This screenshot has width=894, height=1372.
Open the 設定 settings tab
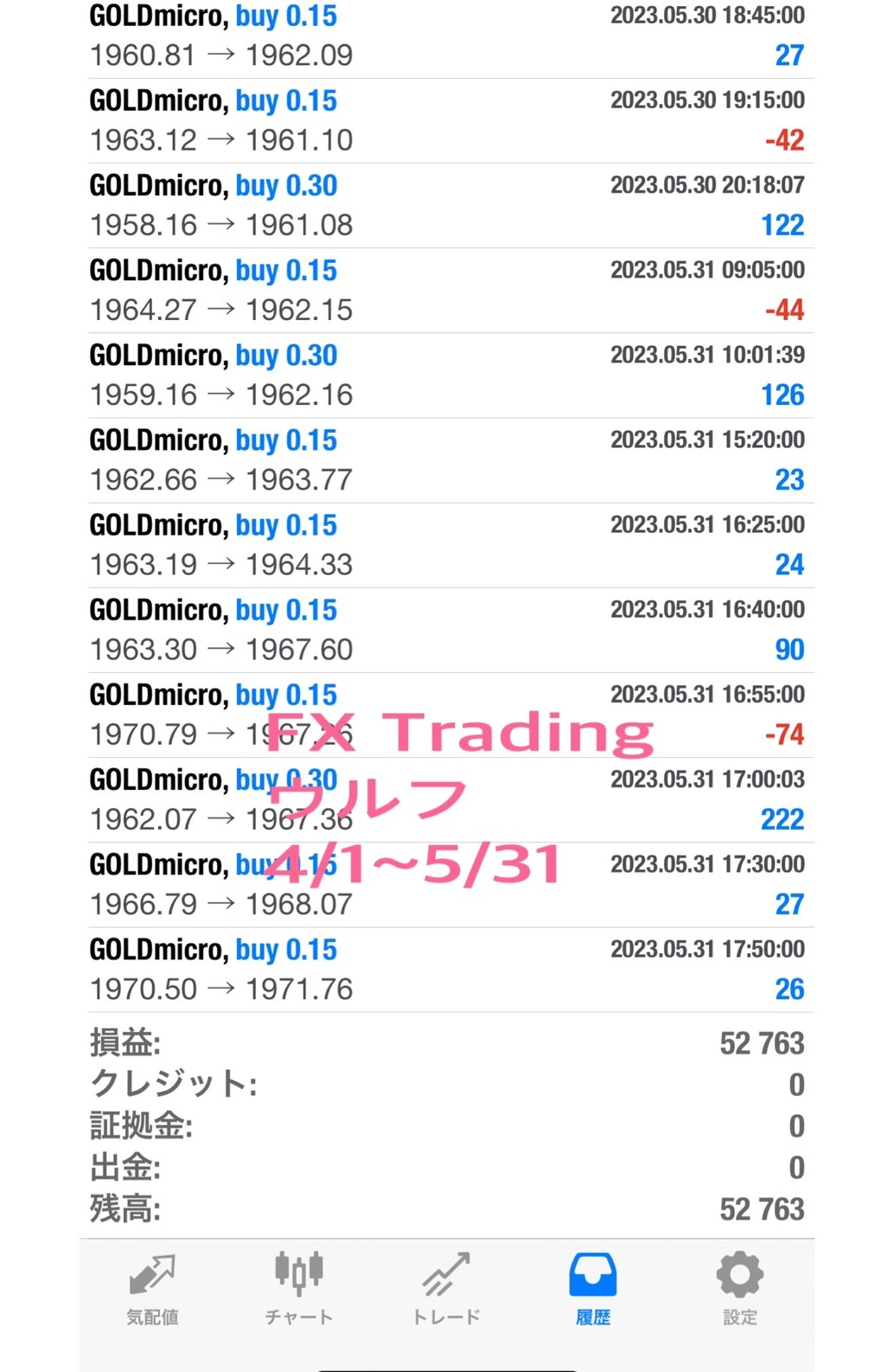tap(740, 1289)
